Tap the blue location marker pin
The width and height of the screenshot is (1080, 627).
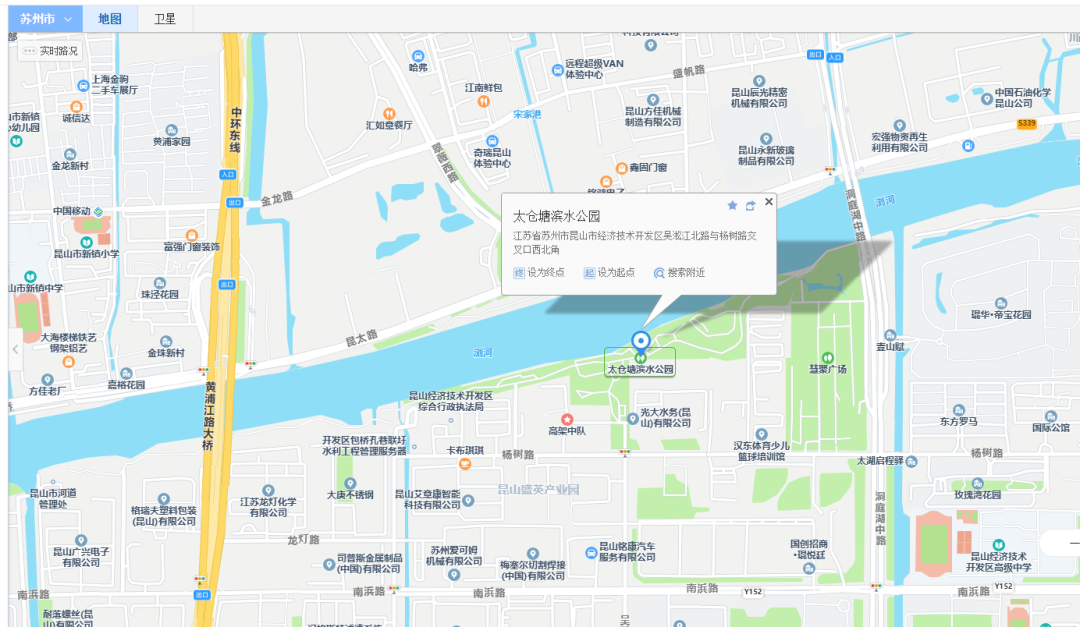(641, 340)
